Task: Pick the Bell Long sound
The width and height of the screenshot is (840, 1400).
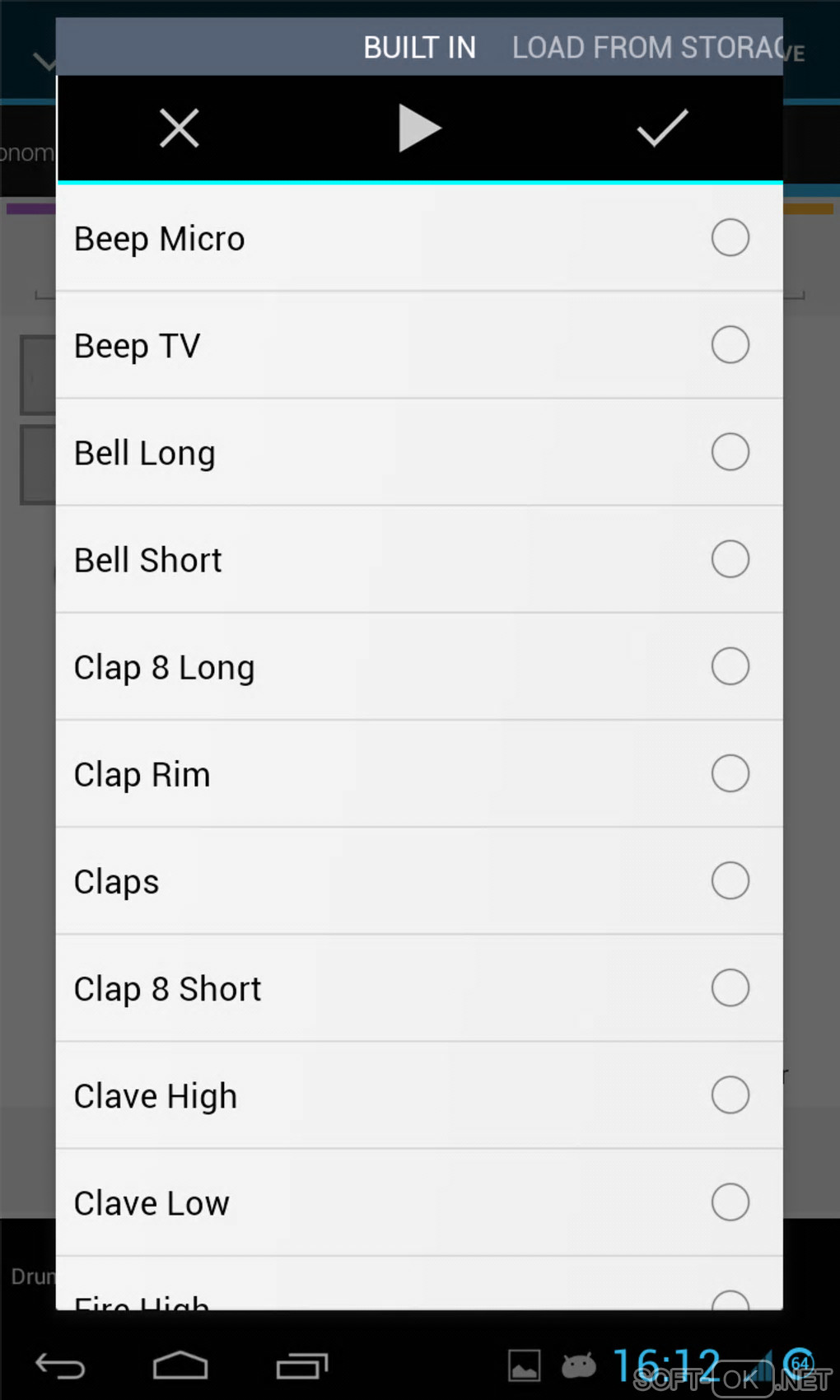Action: (730, 452)
